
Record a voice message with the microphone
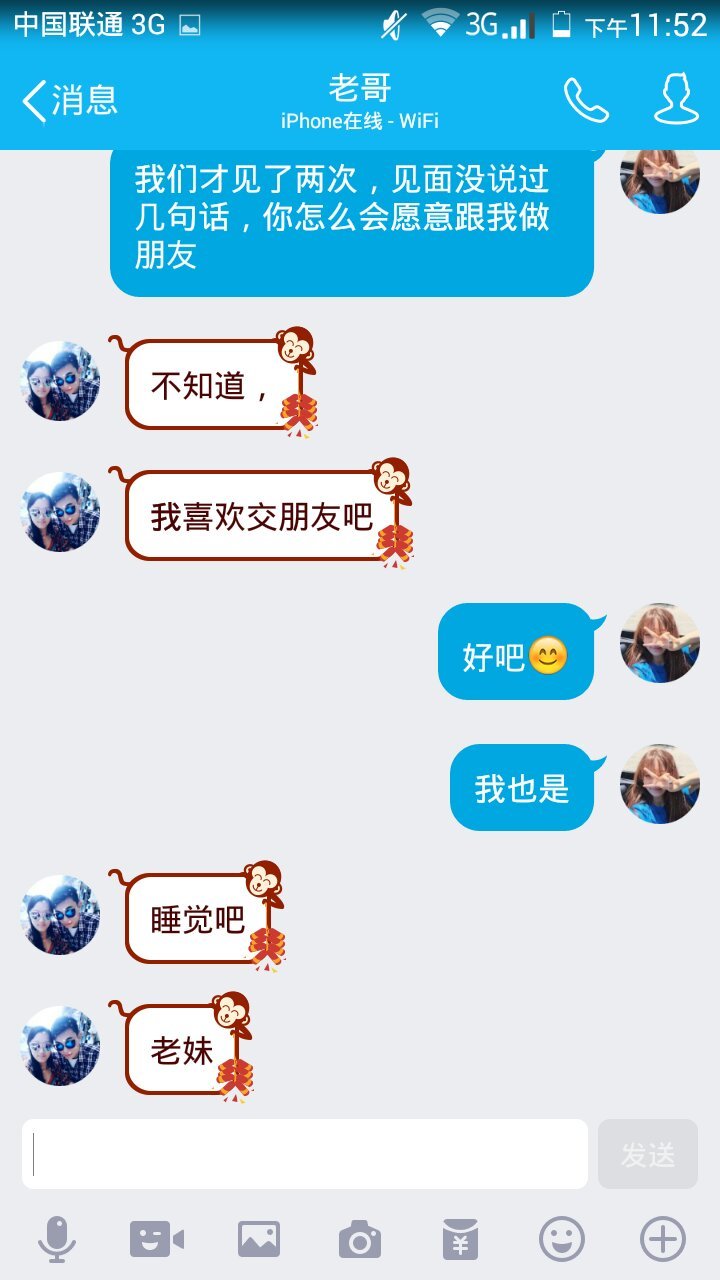(57, 1240)
